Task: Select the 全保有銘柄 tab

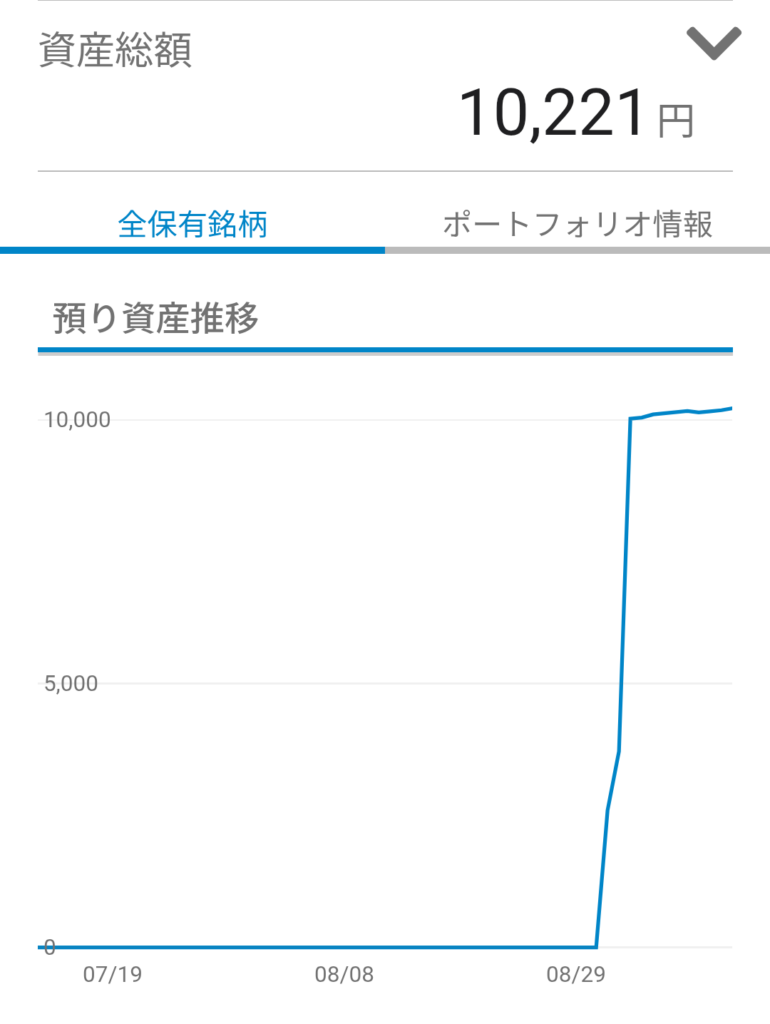Action: 193,224
